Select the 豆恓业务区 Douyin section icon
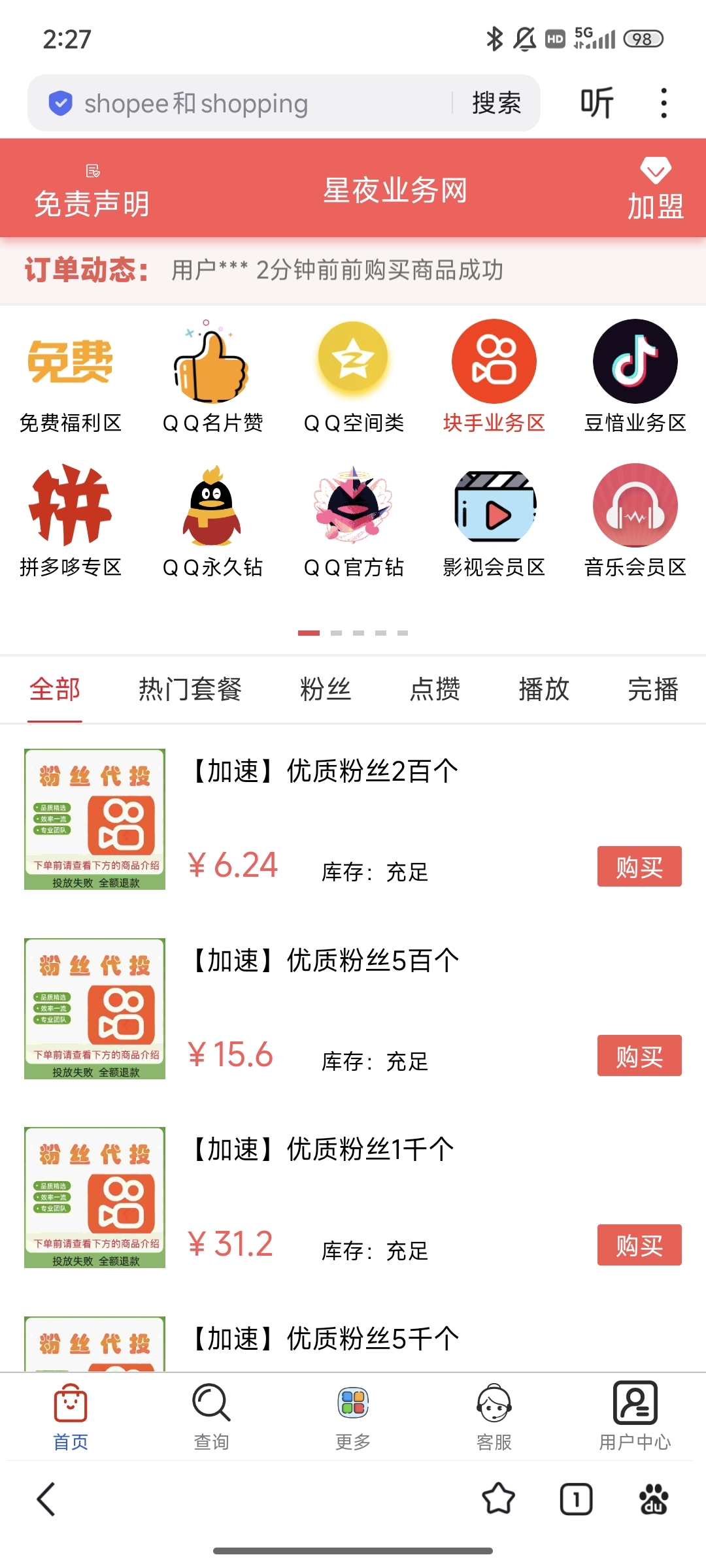 [634, 361]
